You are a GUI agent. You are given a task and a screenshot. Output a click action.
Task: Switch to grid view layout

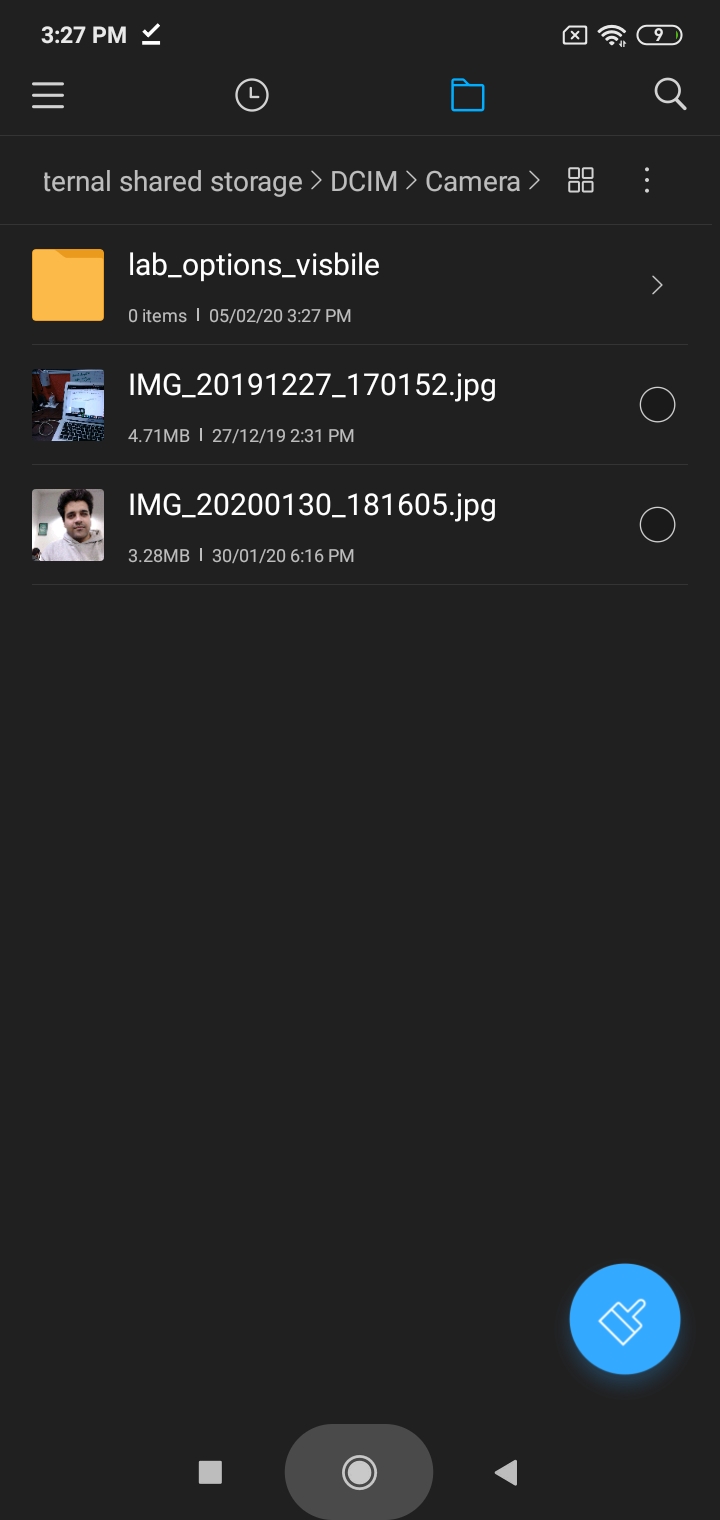pyautogui.click(x=580, y=180)
